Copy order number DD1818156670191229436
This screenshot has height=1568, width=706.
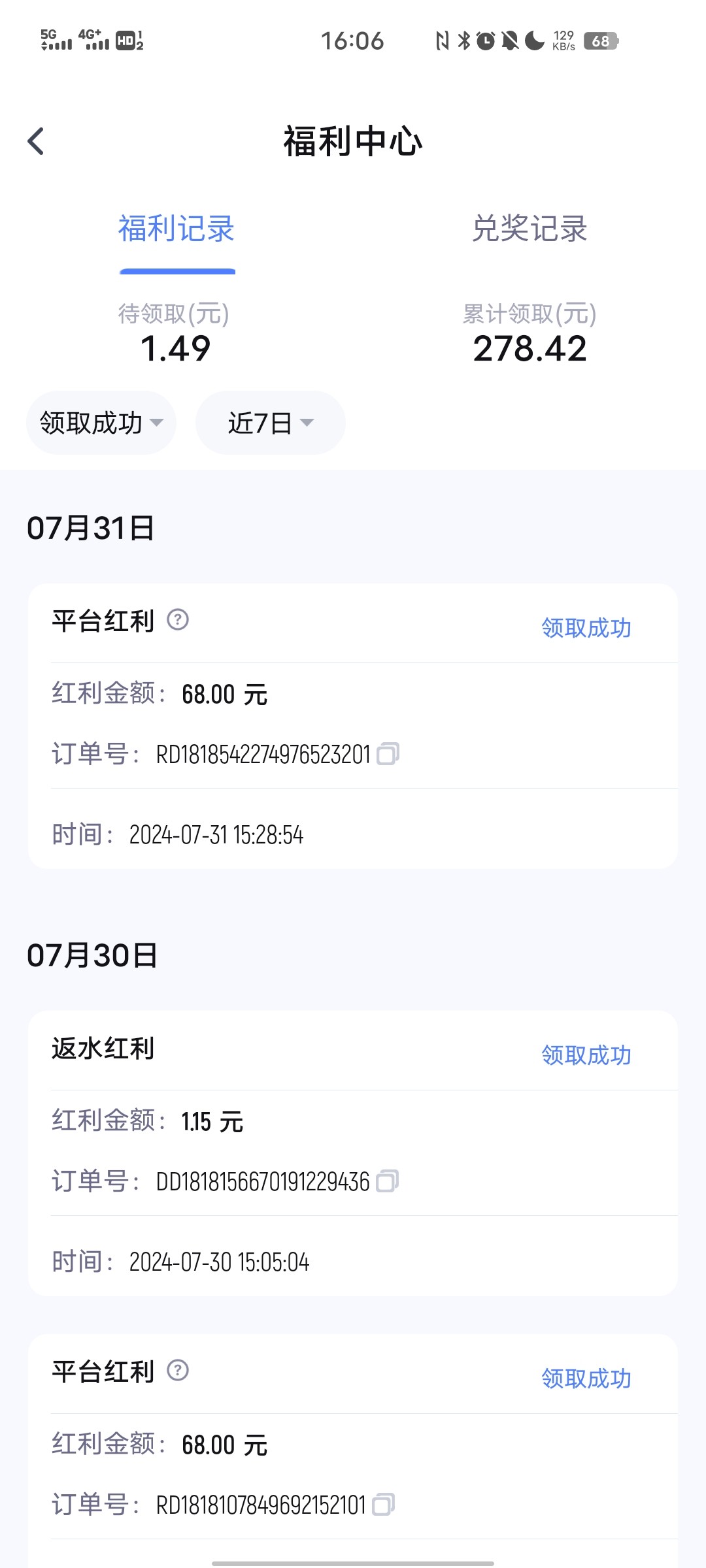(x=387, y=1181)
